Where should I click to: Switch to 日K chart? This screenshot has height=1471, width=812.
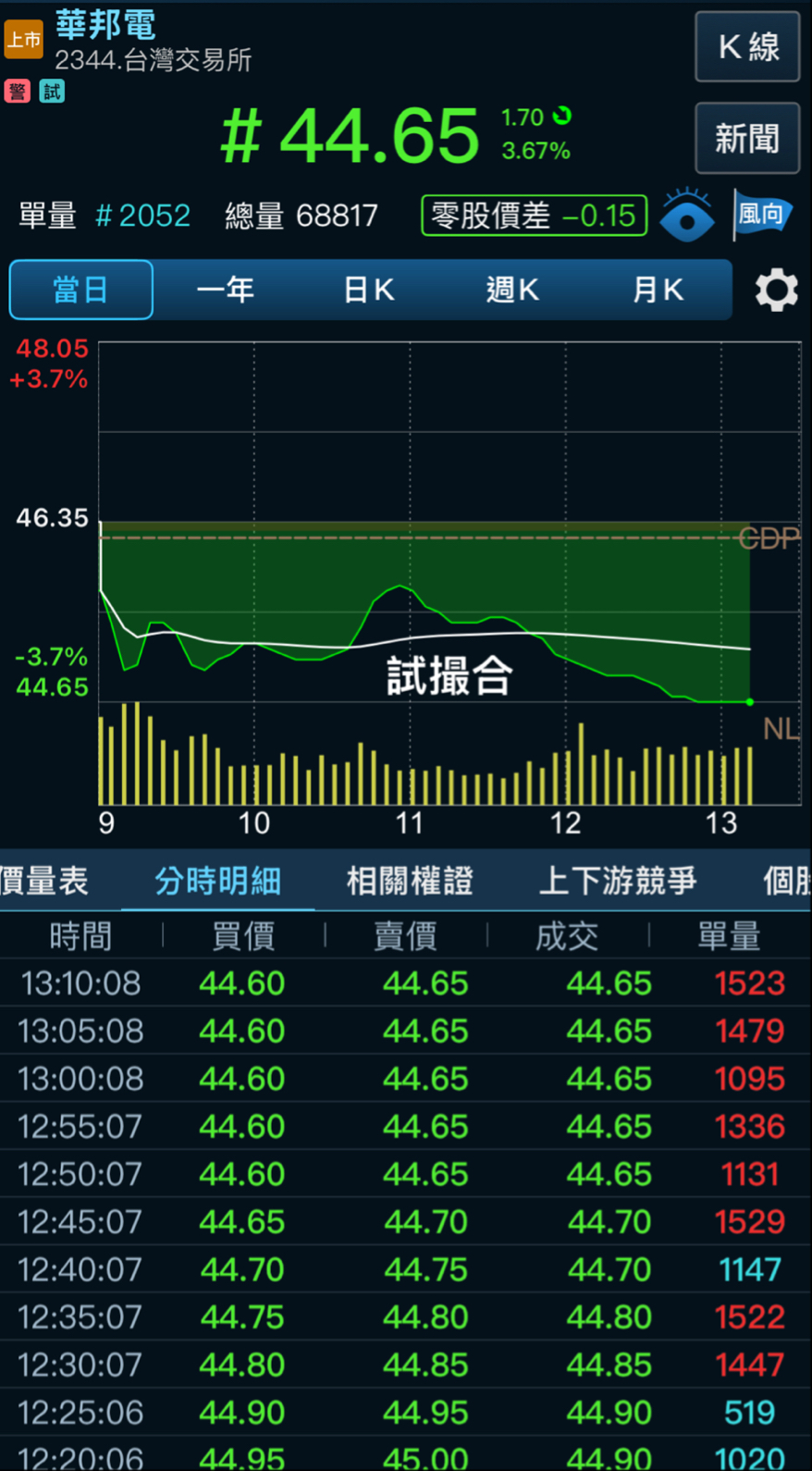pyautogui.click(x=369, y=290)
